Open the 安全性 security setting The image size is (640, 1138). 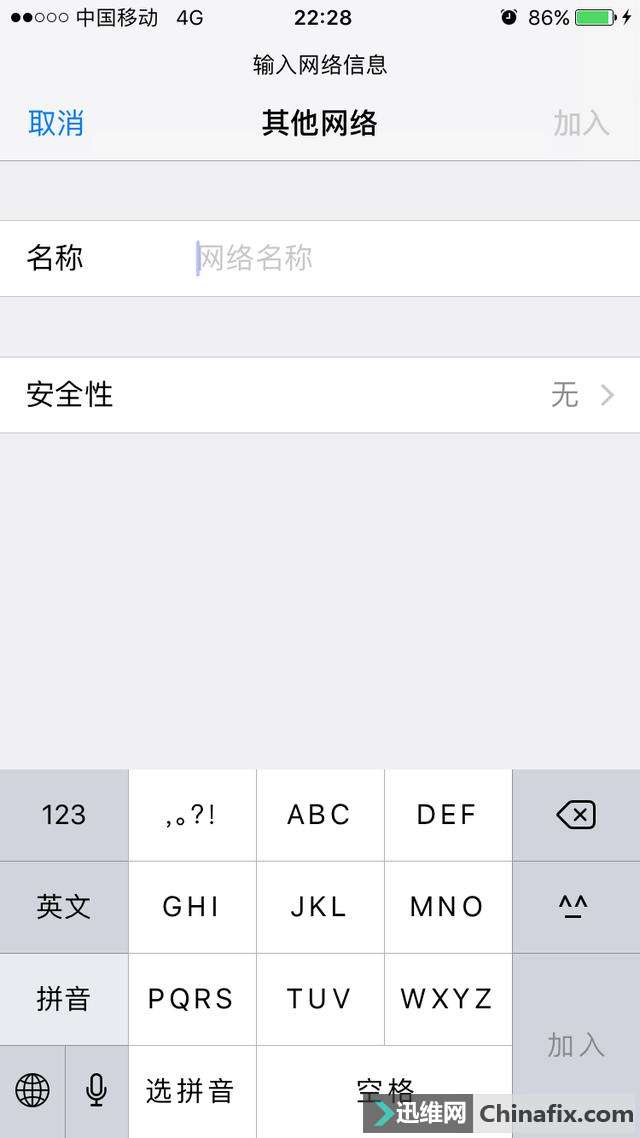coord(320,395)
